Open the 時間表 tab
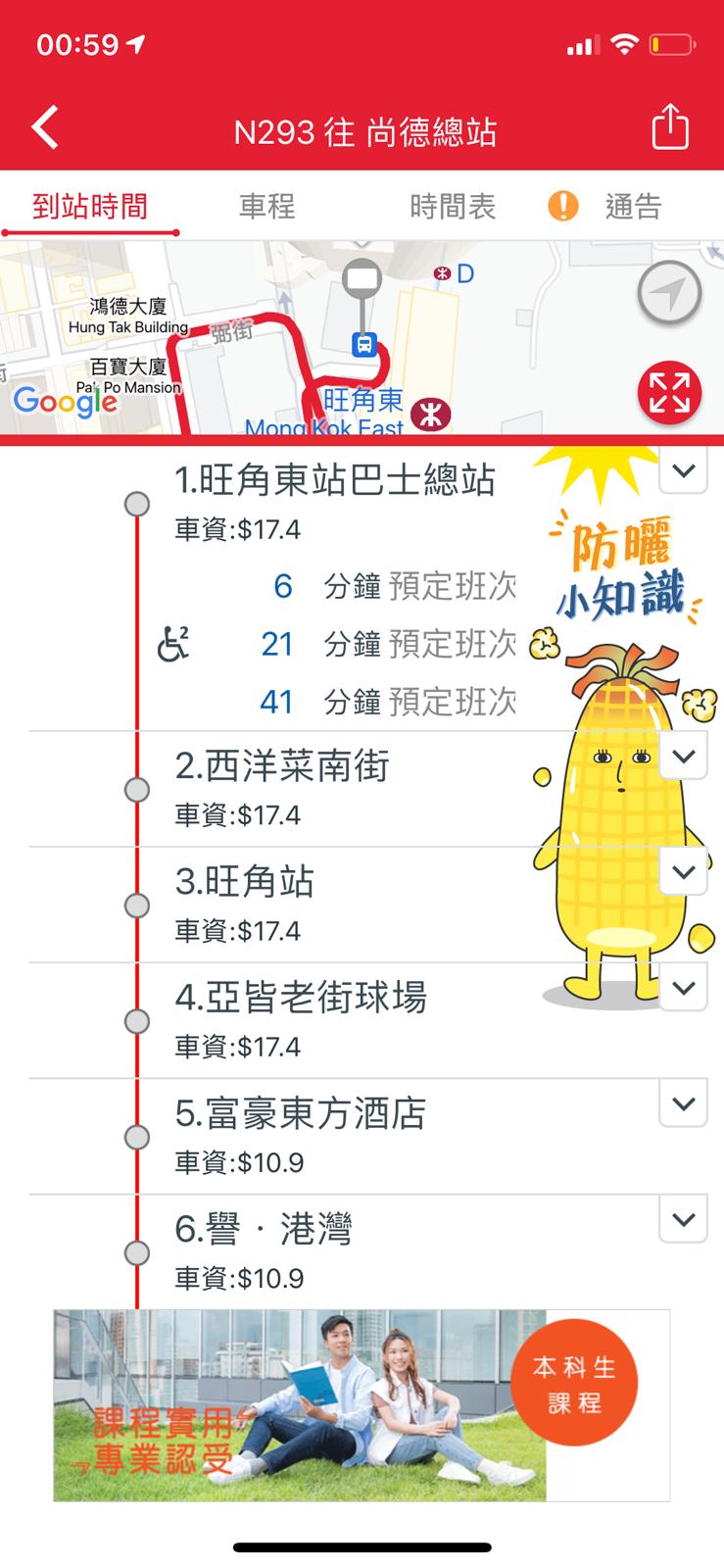The image size is (724, 1568). coord(453,207)
